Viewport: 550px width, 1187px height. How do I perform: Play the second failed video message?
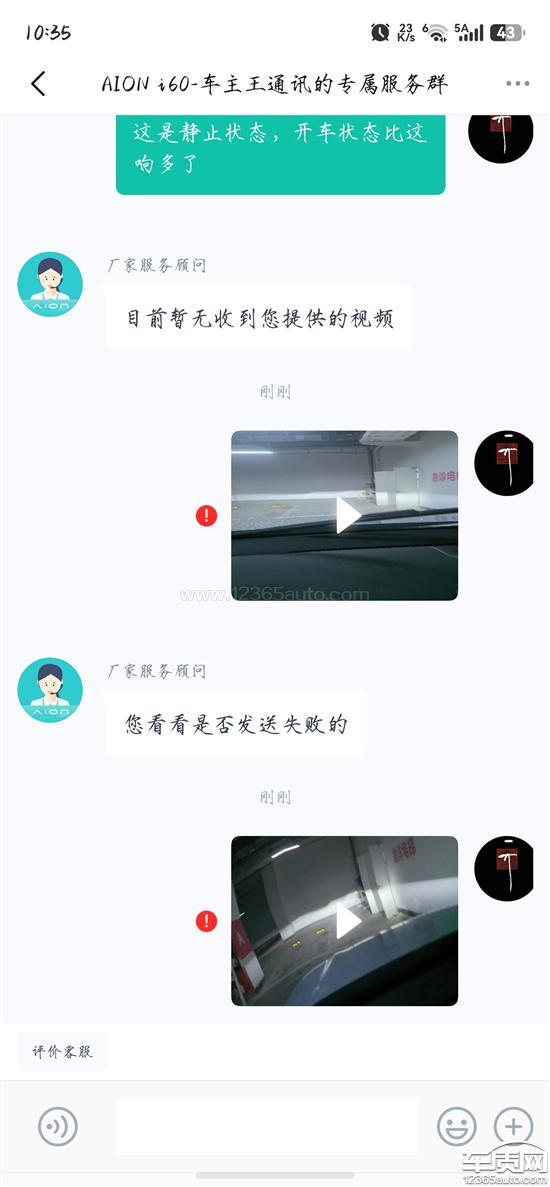pos(344,921)
